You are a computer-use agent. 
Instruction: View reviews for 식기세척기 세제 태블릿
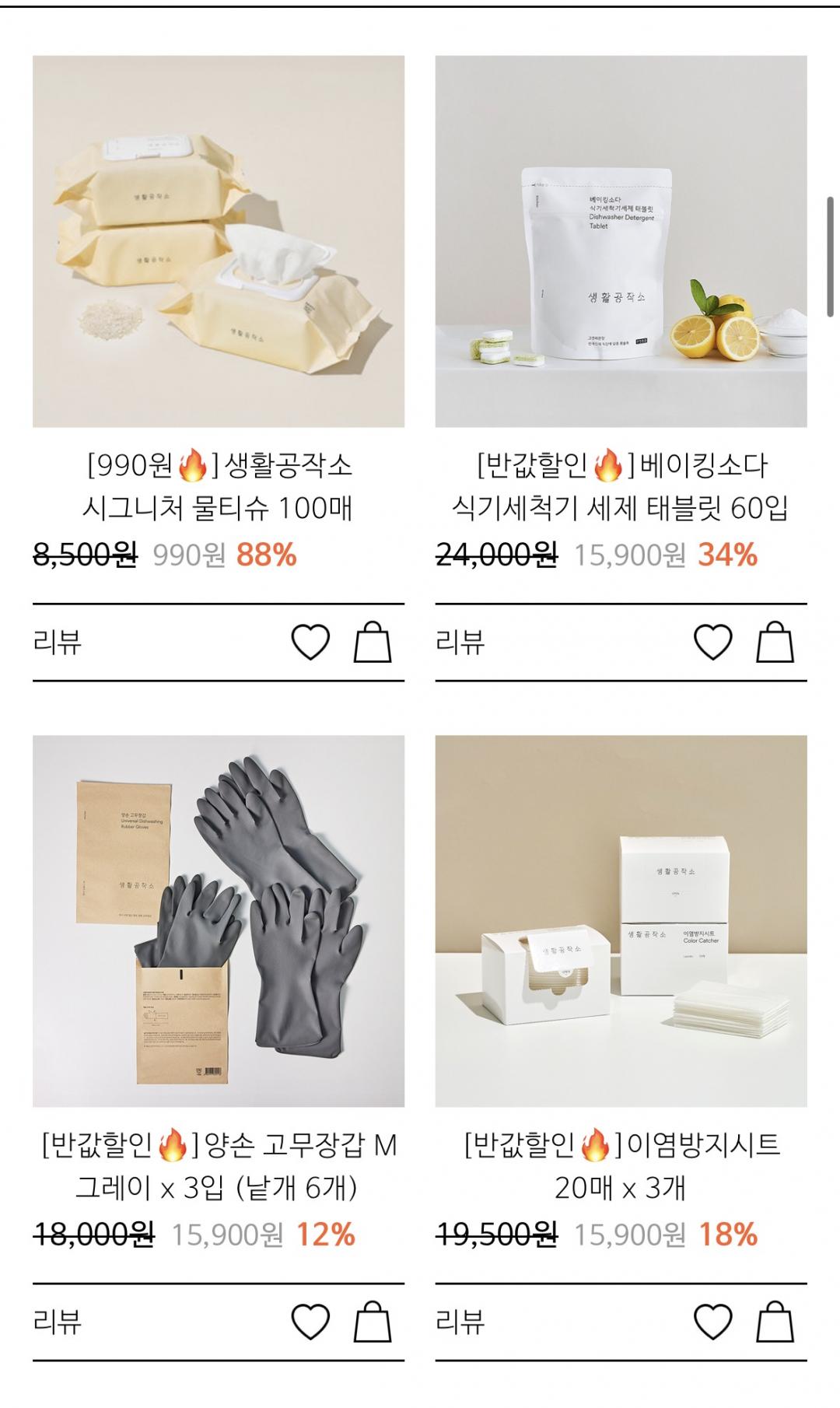(460, 643)
